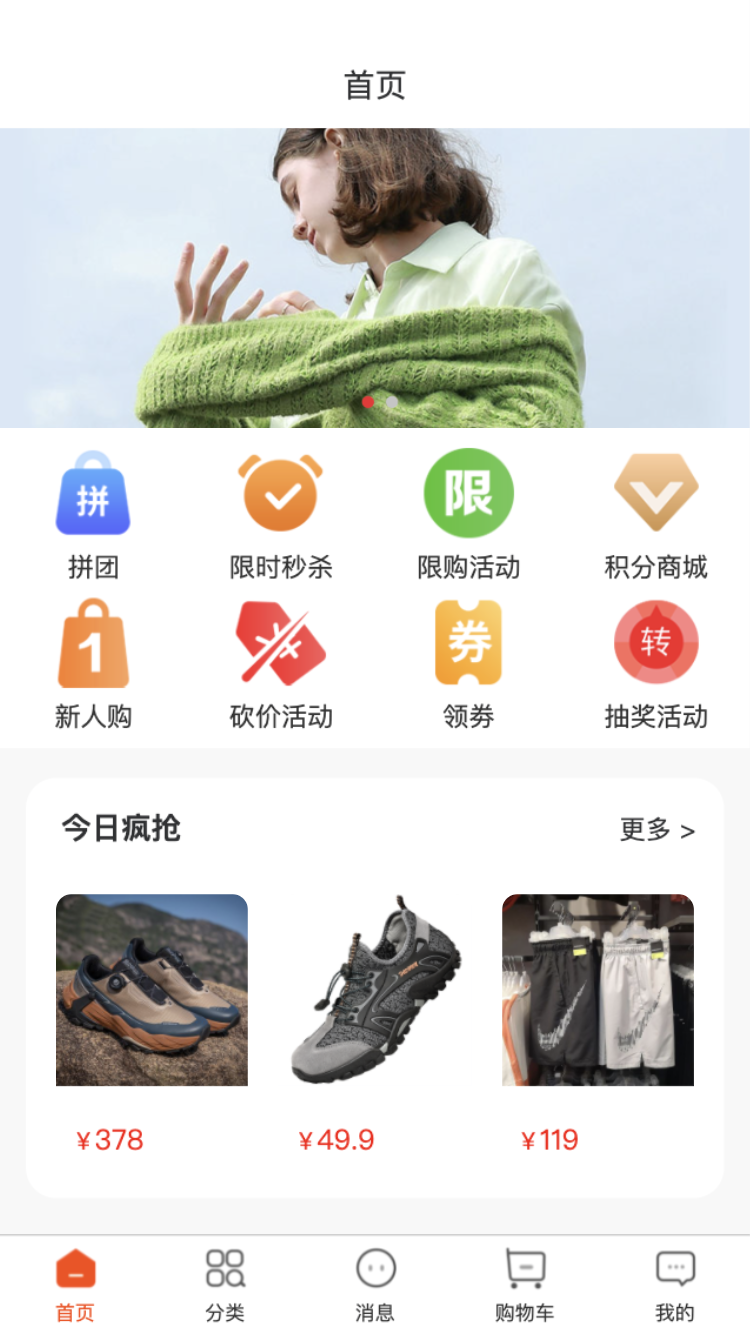
Task: Open the sweater banner image
Action: tap(375, 278)
